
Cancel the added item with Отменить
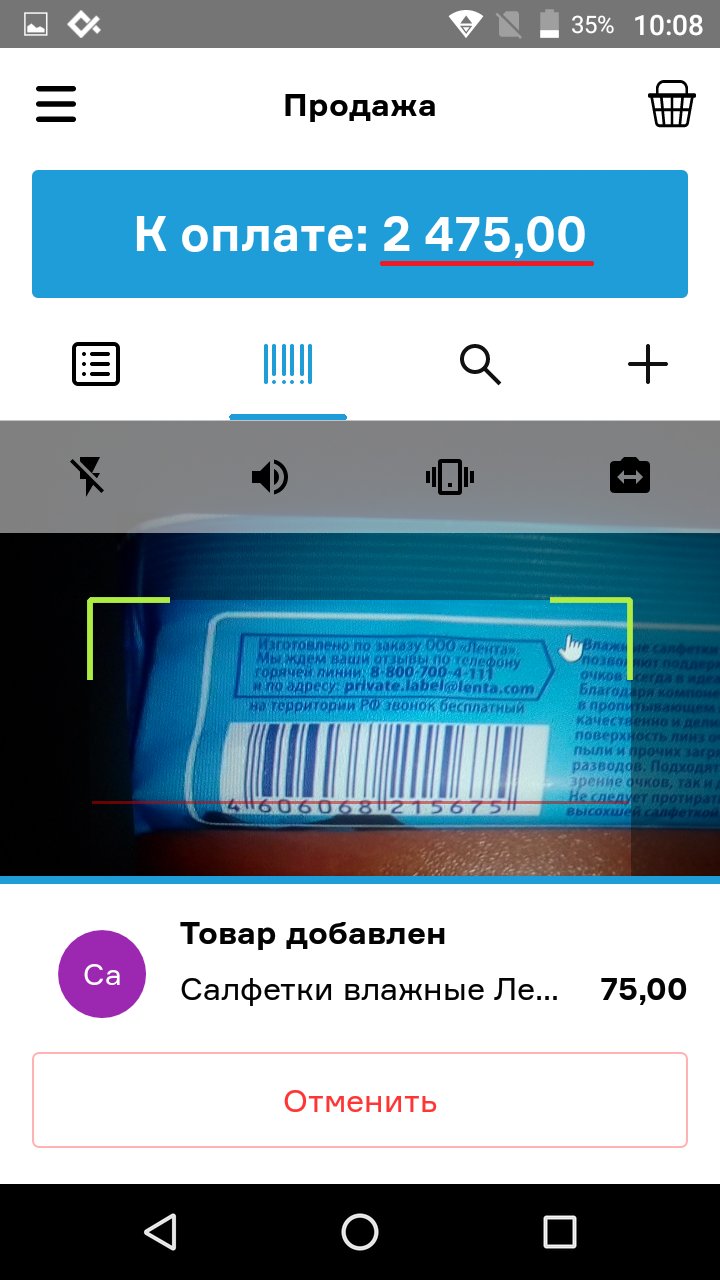360,1100
